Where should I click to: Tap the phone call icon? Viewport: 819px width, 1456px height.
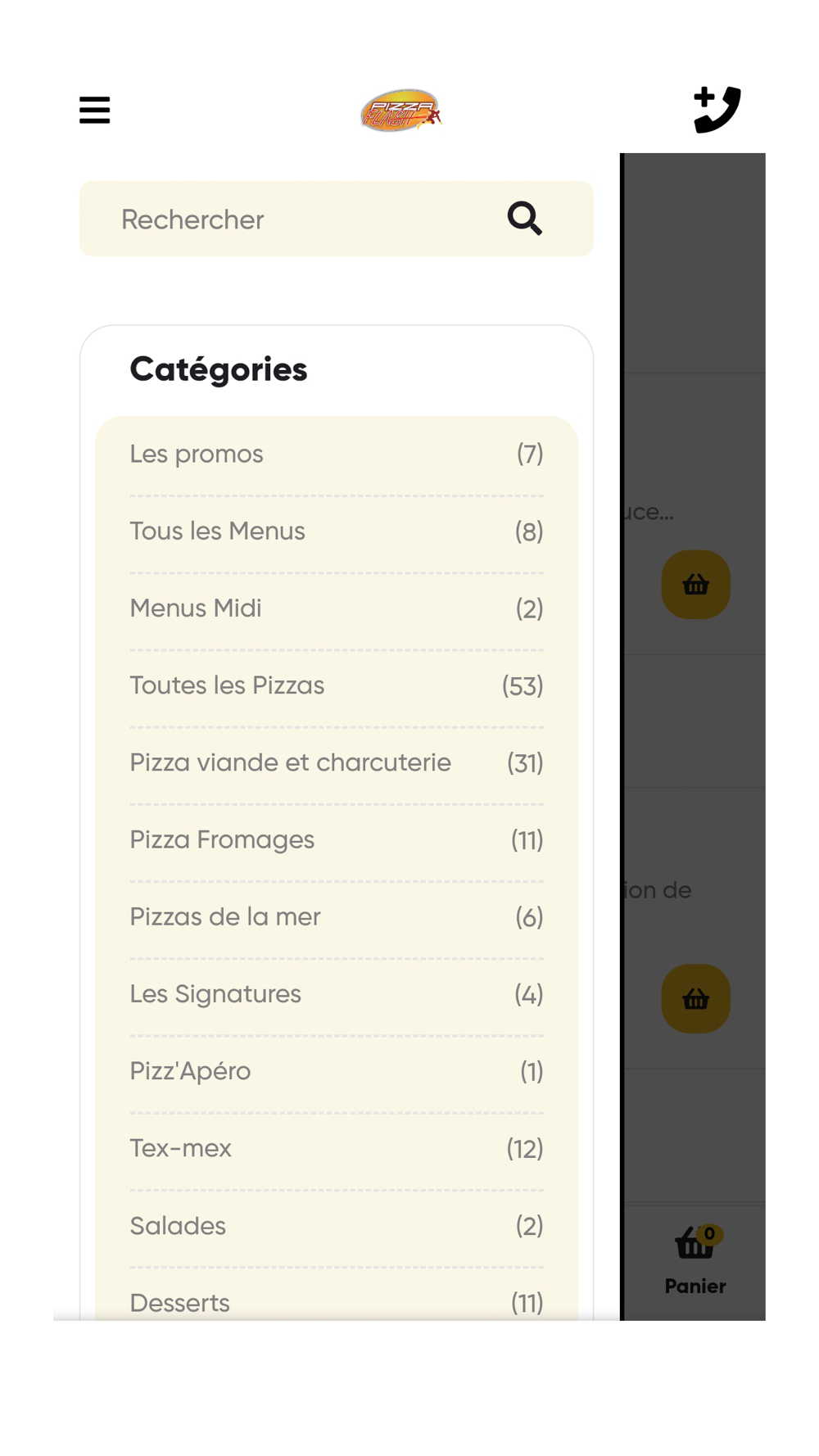coord(717,109)
